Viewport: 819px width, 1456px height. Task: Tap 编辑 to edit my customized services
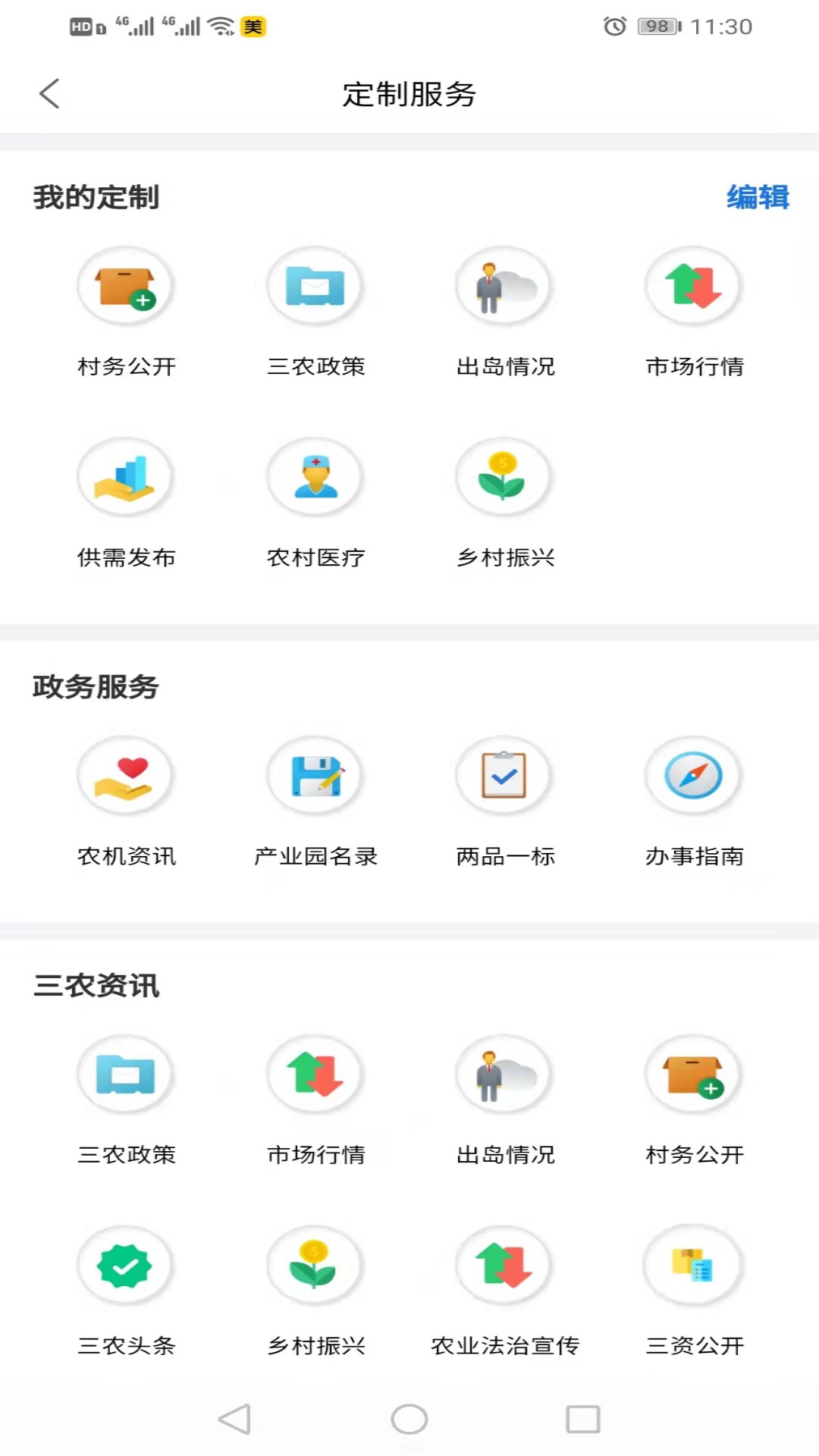click(757, 197)
